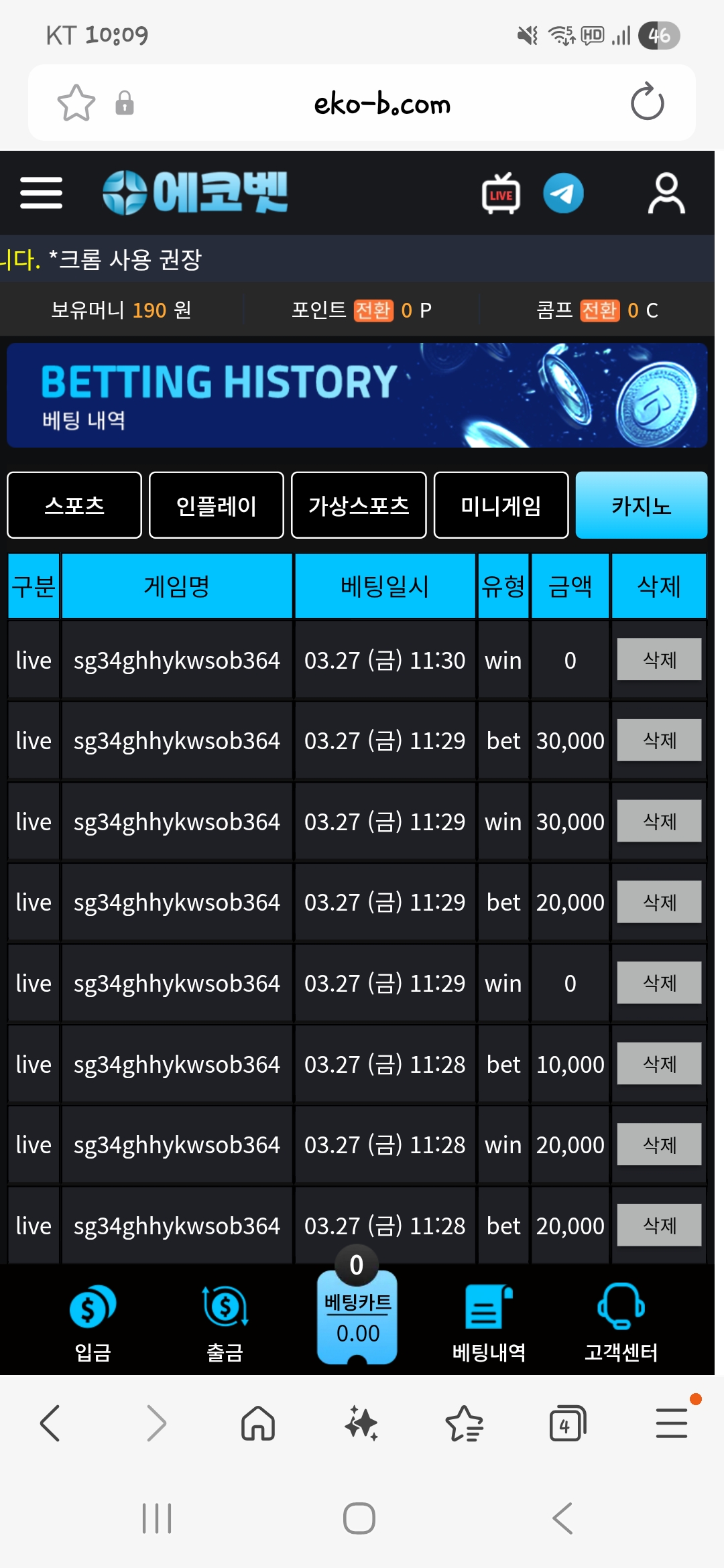
Task: Open the hamburger menu
Action: [x=41, y=193]
